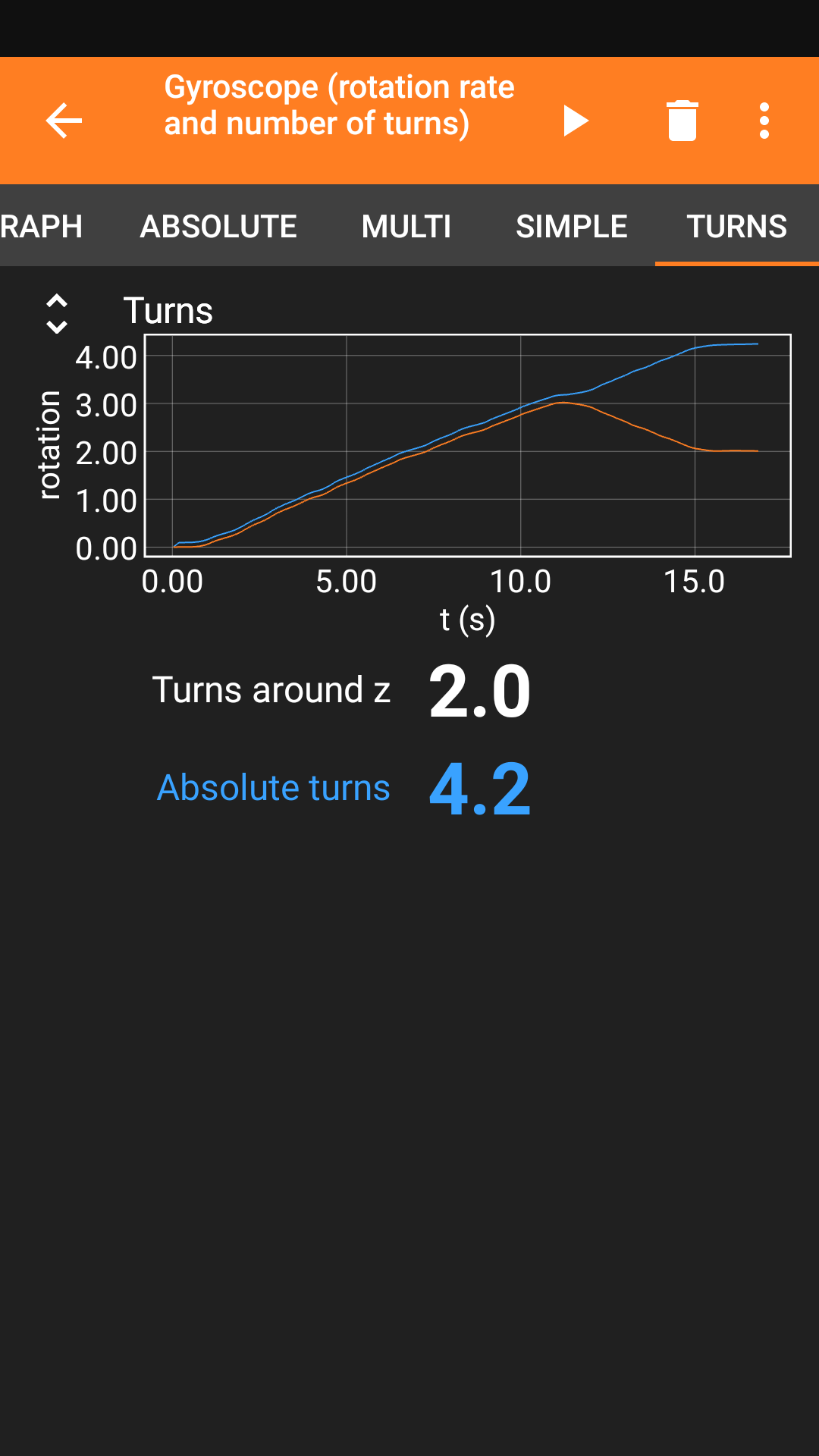Open the three-dot overflow menu
The height and width of the screenshot is (1456, 819).
click(x=764, y=121)
